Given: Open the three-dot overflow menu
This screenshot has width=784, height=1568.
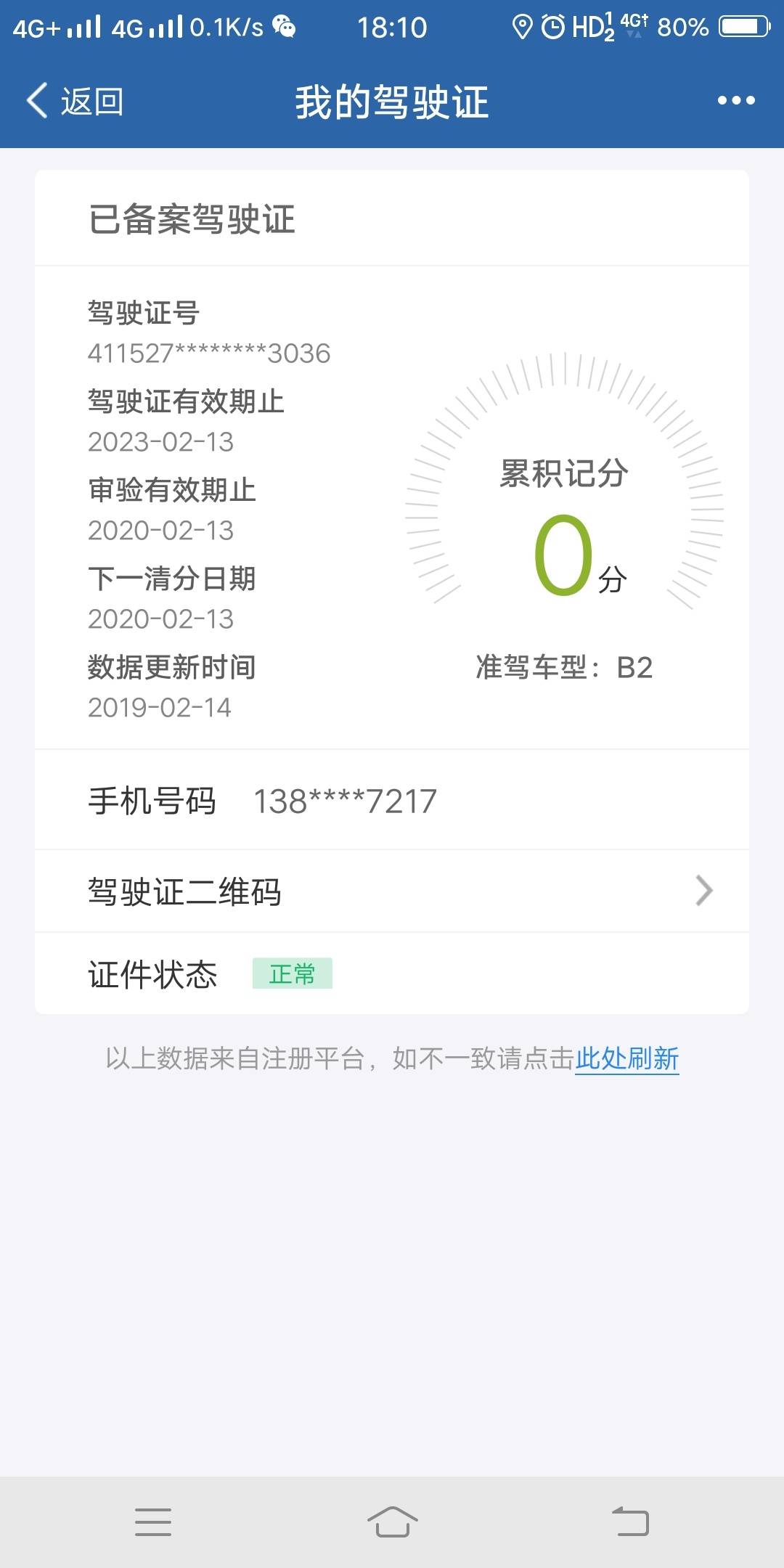Looking at the screenshot, I should click(x=735, y=101).
